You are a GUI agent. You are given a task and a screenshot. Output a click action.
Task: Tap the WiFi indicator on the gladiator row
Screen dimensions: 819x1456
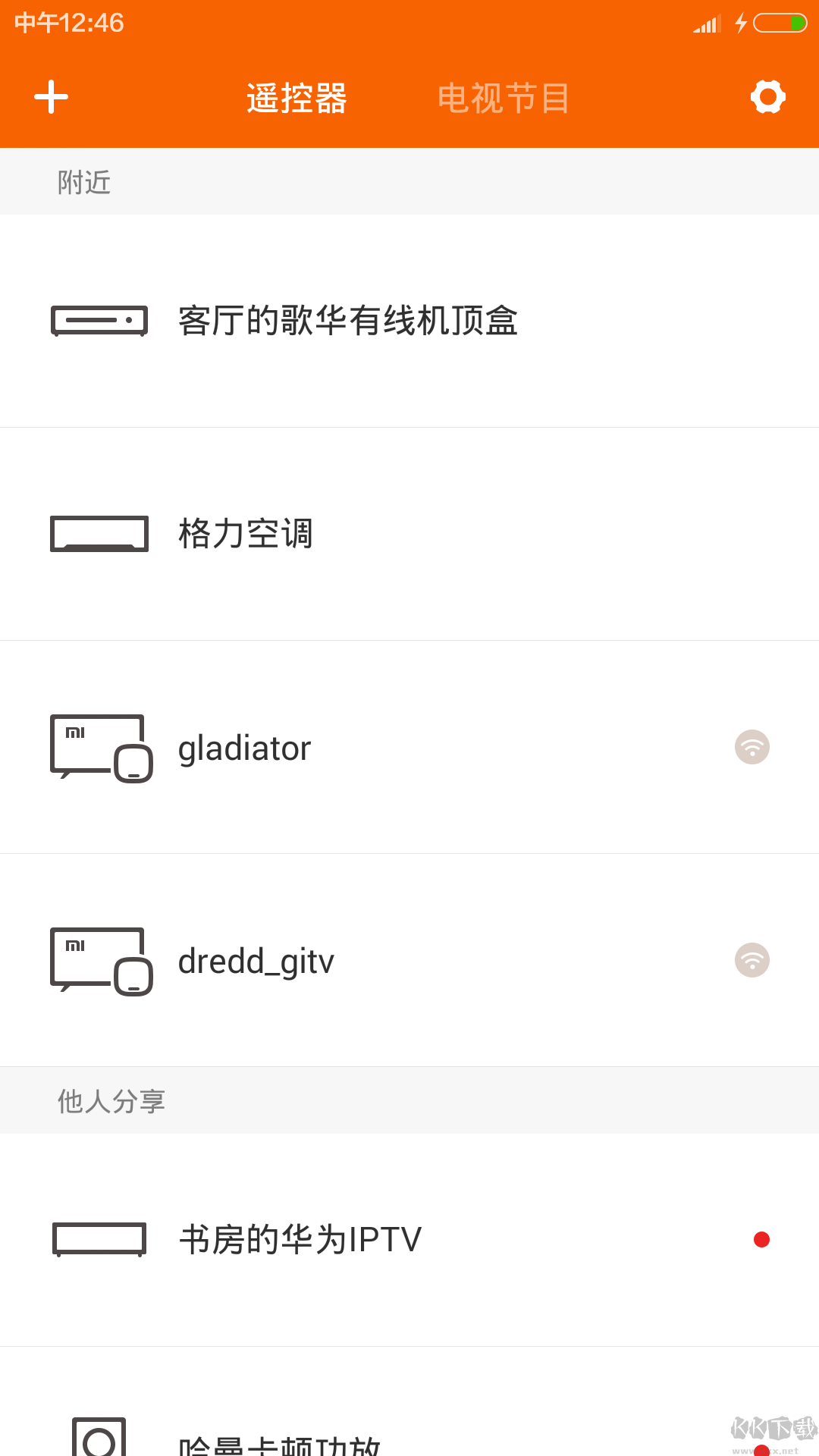click(x=752, y=747)
